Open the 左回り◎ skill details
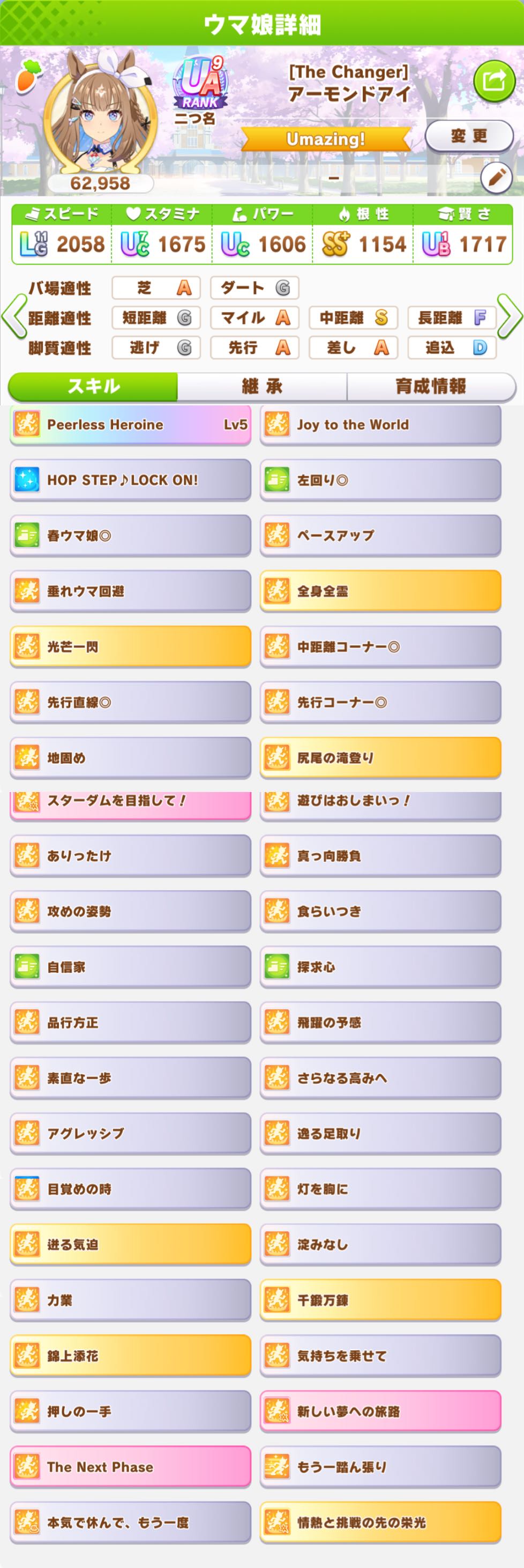The image size is (524, 1568). [380, 480]
